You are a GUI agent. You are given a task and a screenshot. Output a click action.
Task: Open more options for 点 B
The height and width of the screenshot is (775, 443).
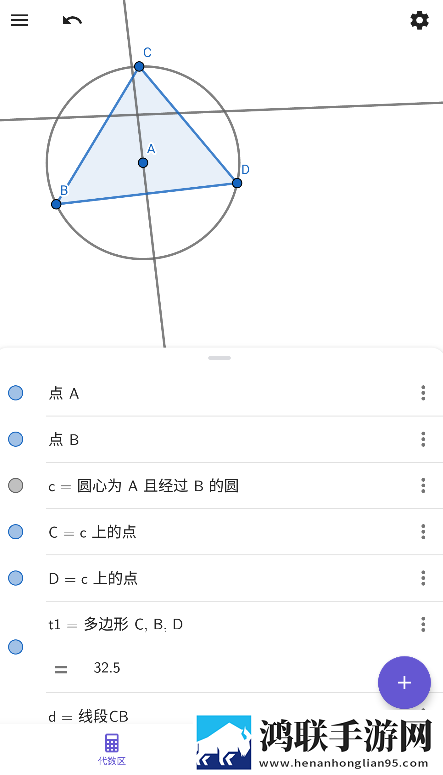click(423, 439)
